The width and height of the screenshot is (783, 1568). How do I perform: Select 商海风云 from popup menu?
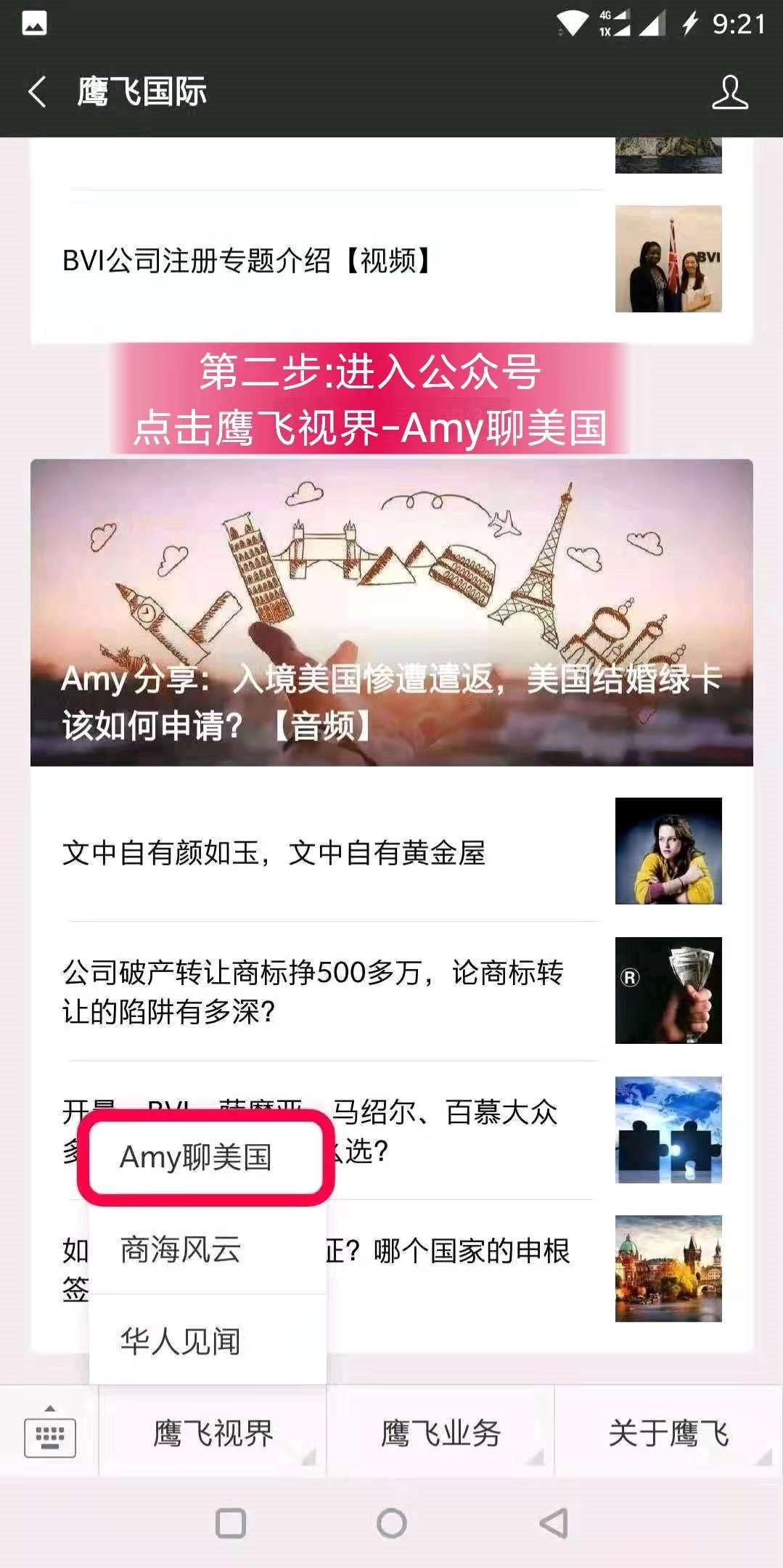181,1249
